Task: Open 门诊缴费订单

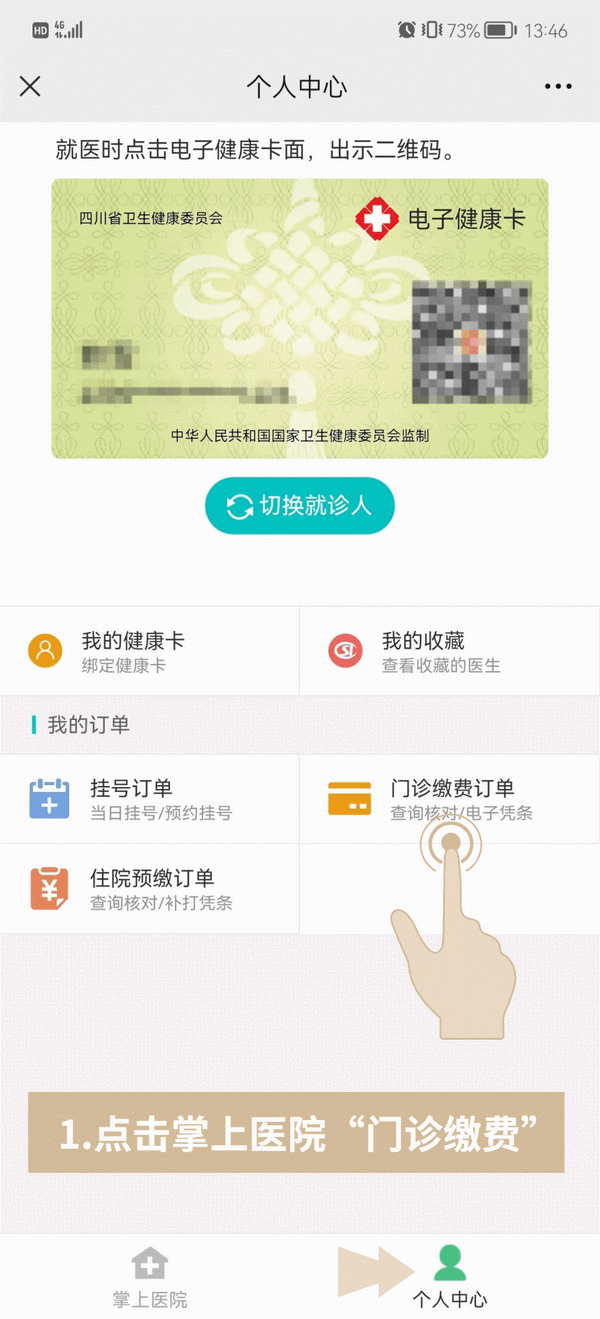Action: pyautogui.click(x=449, y=799)
